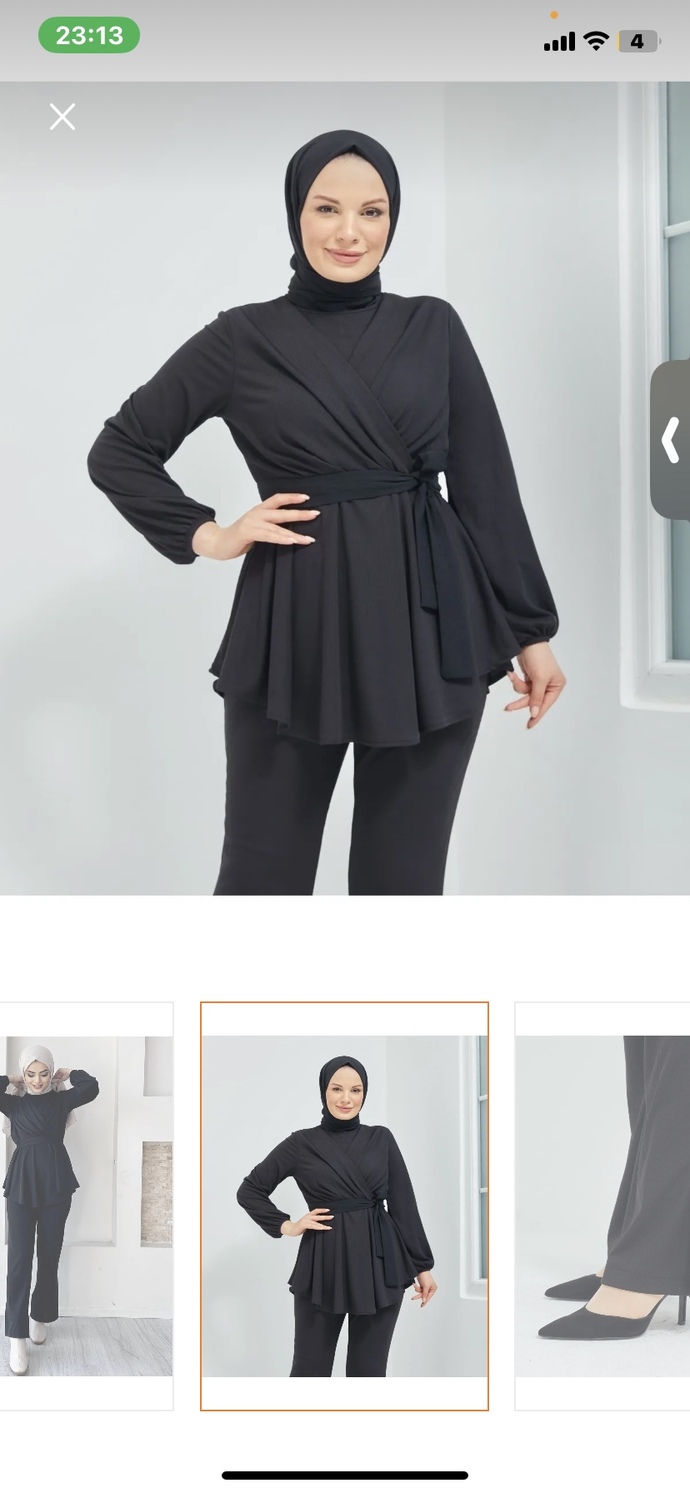The image size is (690, 1493).
Task: Select the thumbnail with white hijab model
Action: 86,1206
